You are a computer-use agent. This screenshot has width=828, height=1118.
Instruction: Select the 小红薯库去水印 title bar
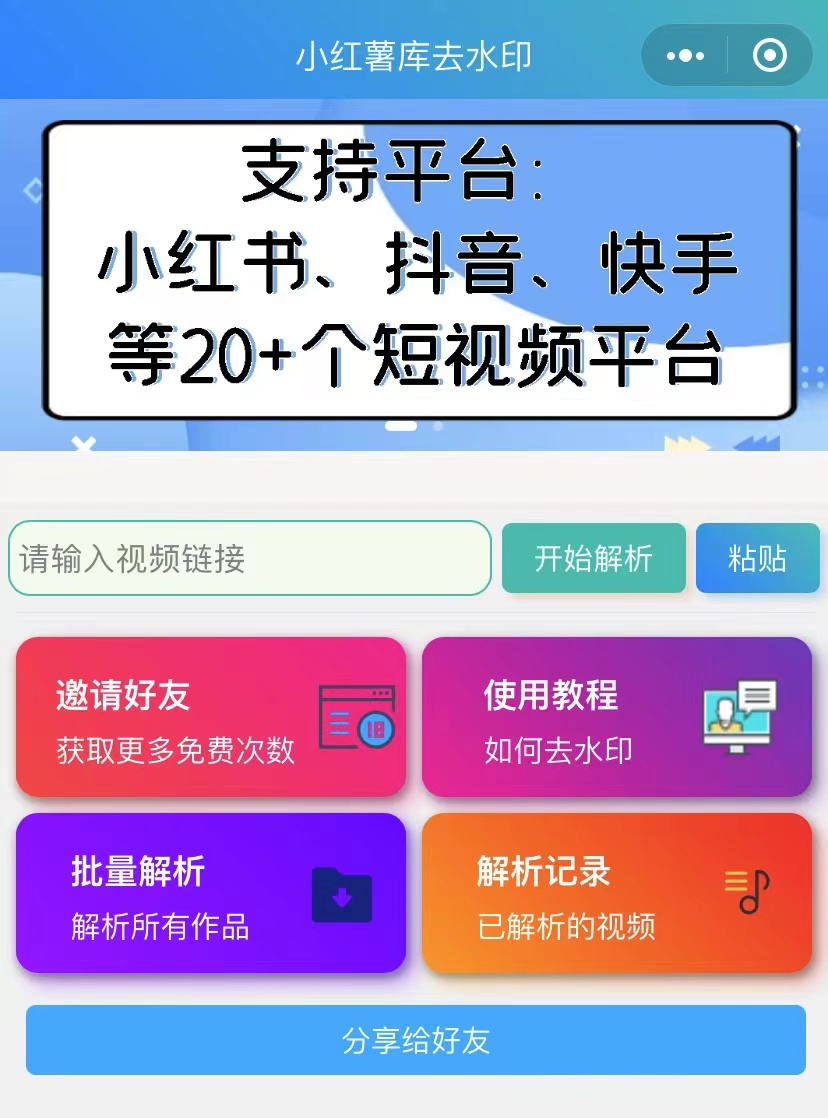click(x=414, y=55)
